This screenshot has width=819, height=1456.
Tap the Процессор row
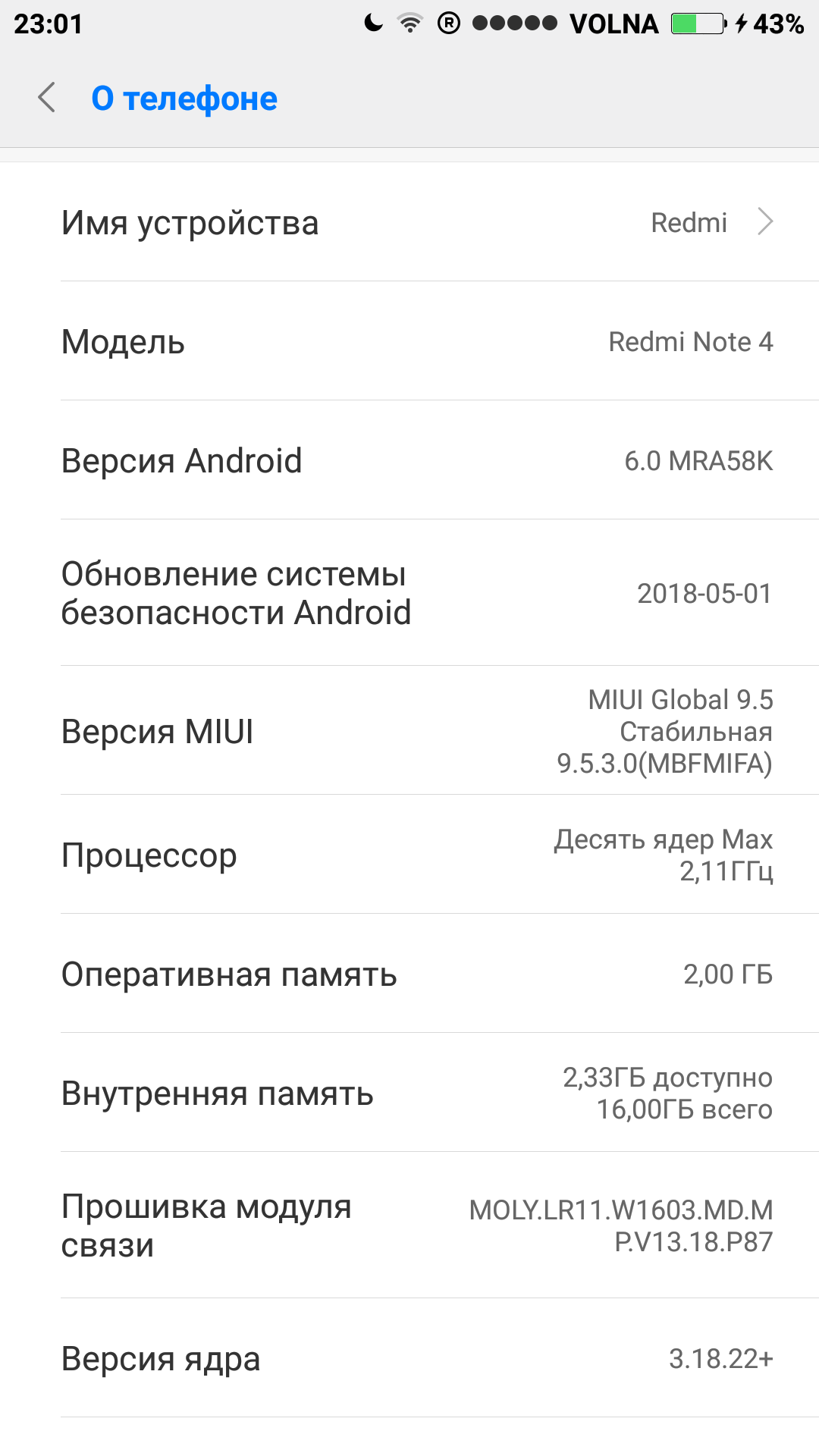(409, 855)
